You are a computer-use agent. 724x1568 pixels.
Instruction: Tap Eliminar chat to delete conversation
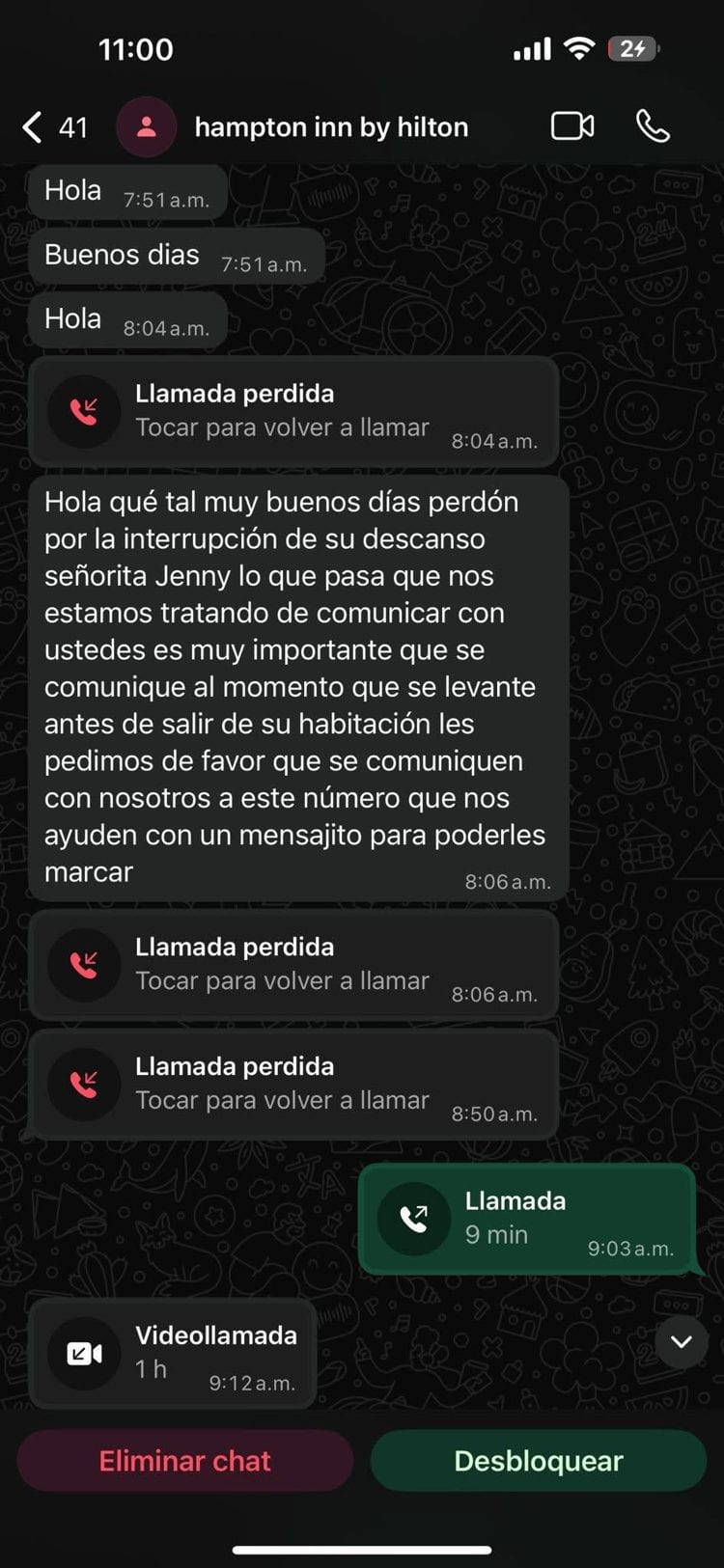click(184, 1461)
